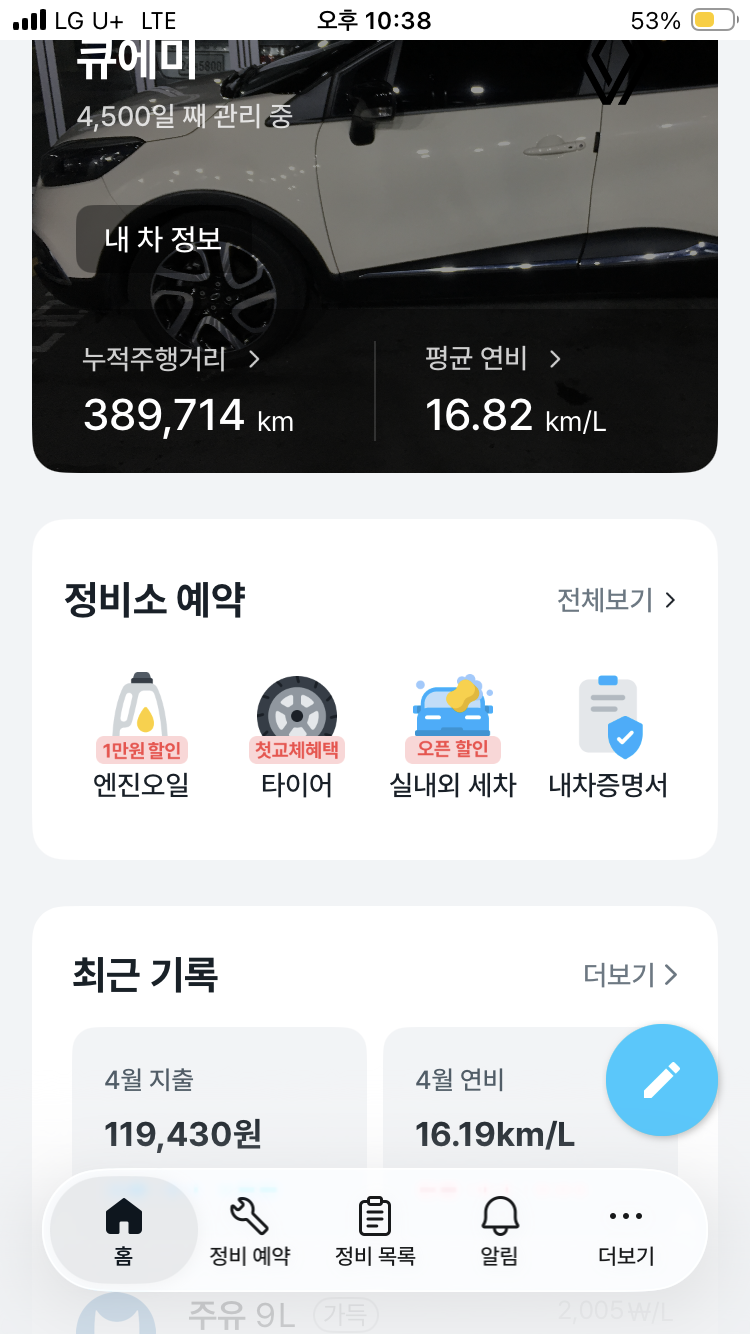Switch to the 알림 tab

click(500, 1232)
